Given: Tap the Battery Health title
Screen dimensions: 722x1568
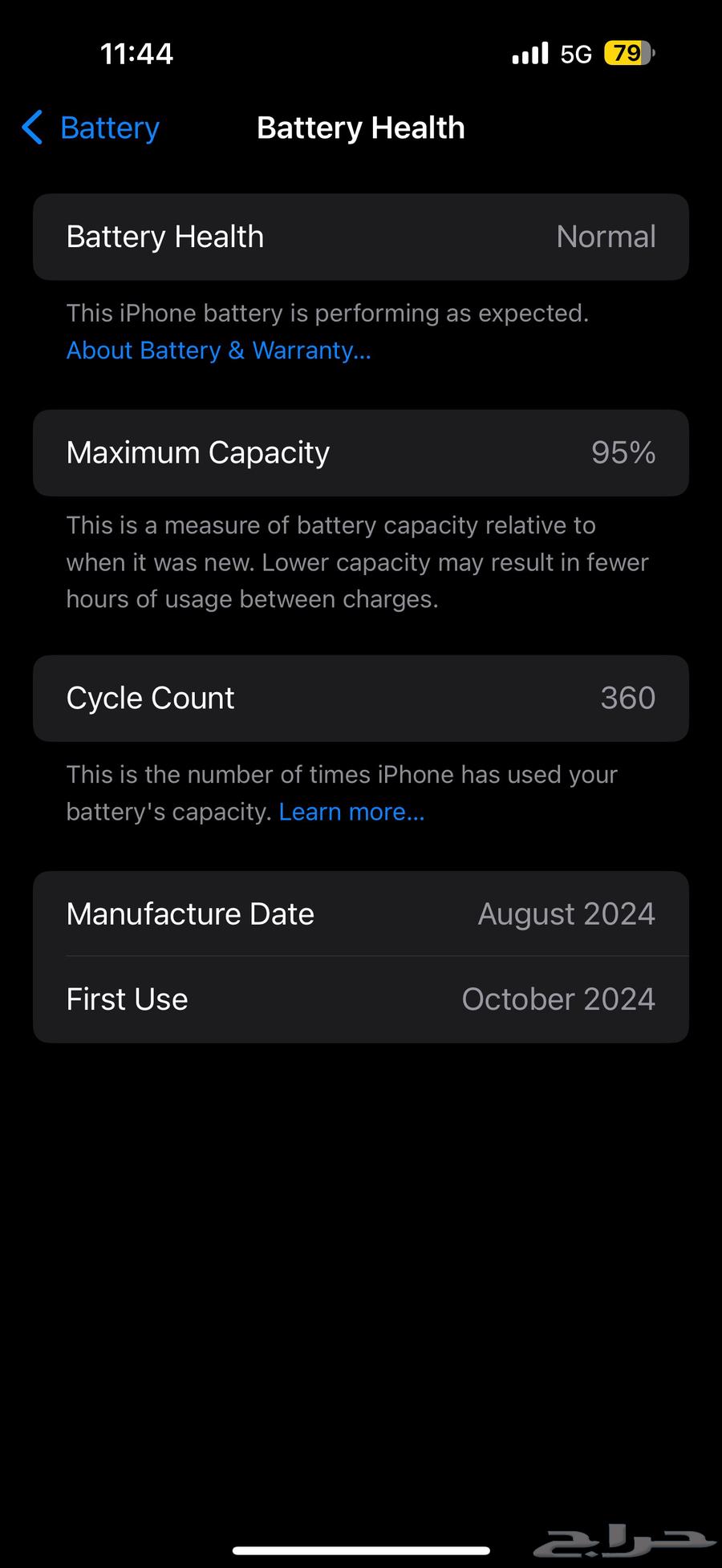Looking at the screenshot, I should (360, 128).
